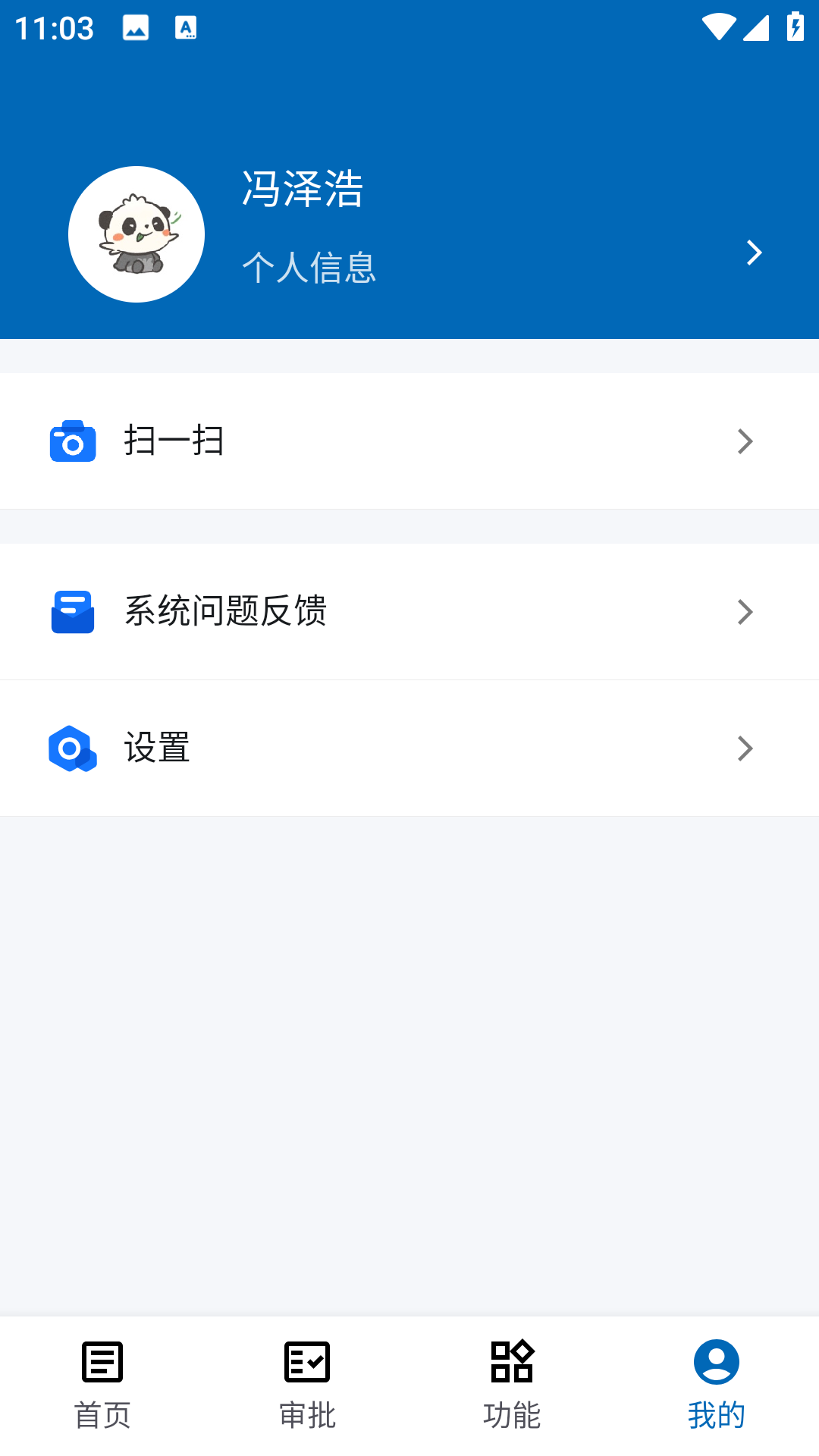This screenshot has height=1456, width=819.
Task: Tap the 功能 functions grid icon
Action: point(511,1361)
